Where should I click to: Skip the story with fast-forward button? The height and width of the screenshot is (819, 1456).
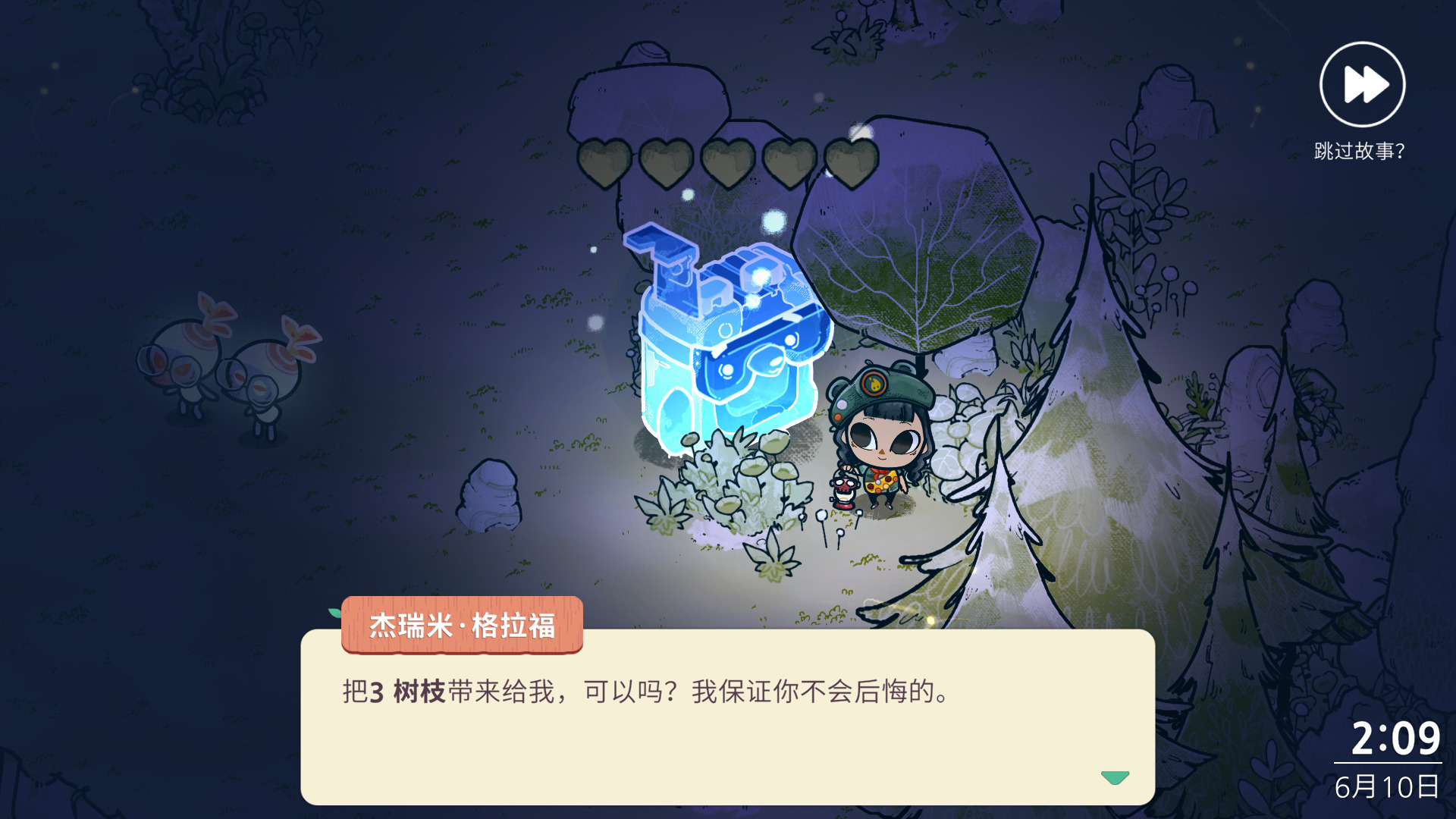(x=1362, y=84)
